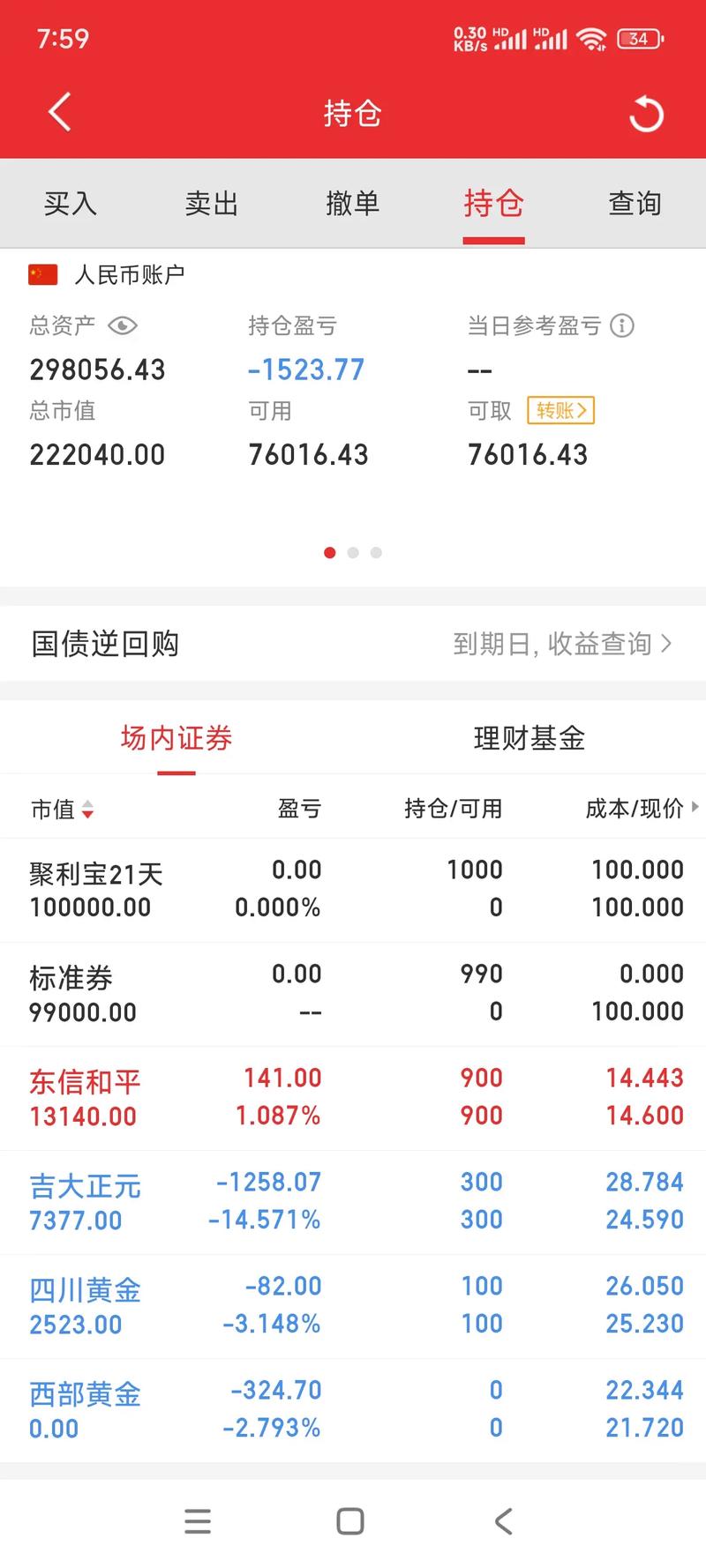Expand the 国债逆回购 section chevron
Image resolution: width=706 pixels, height=1568 pixels.
click(x=671, y=643)
